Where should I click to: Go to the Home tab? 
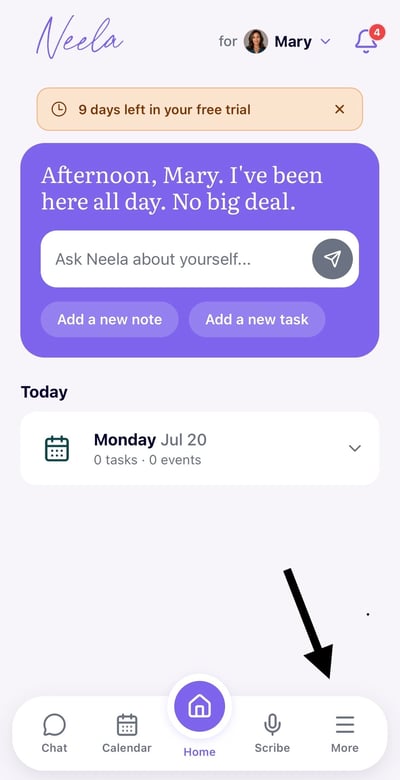click(x=200, y=716)
